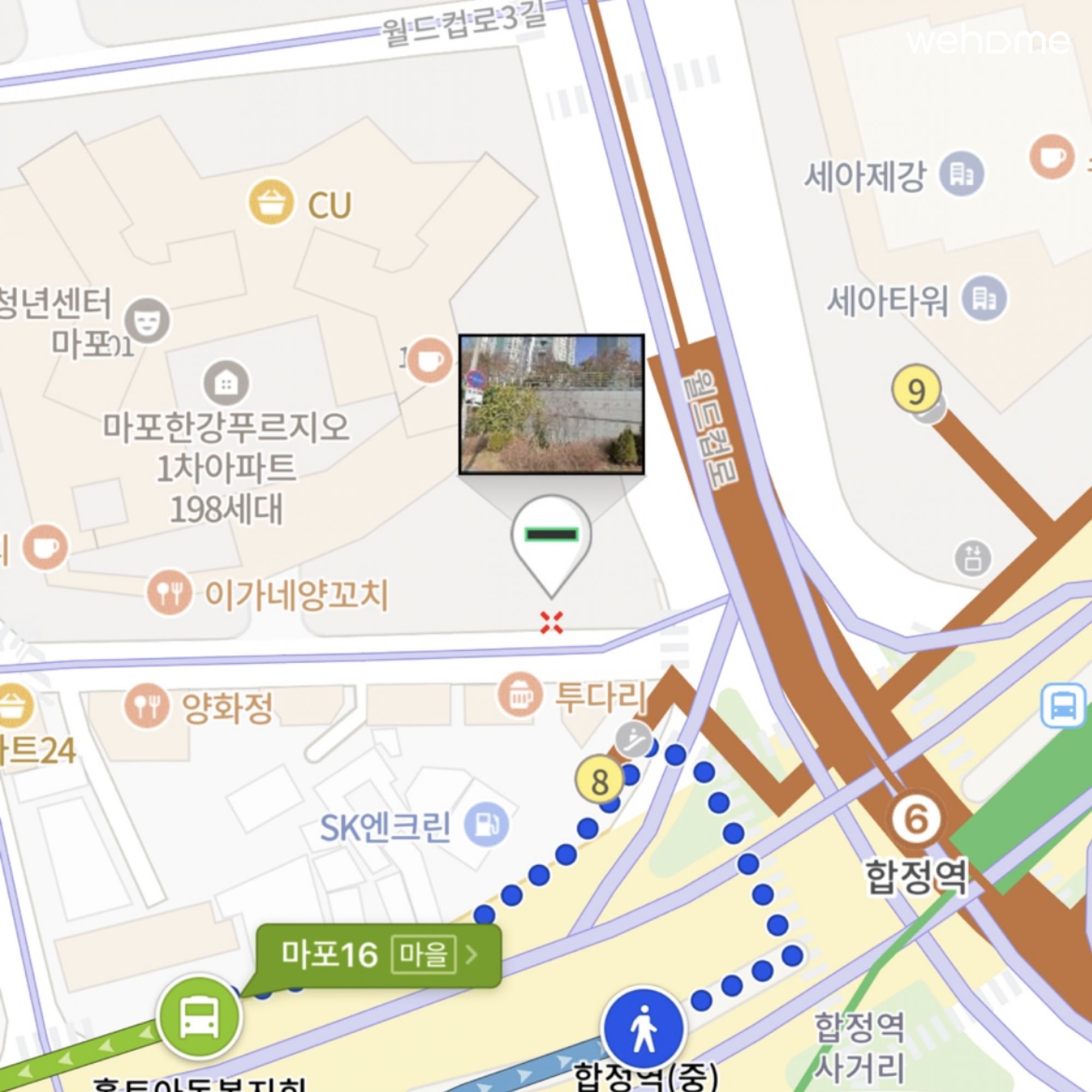The width and height of the screenshot is (1092, 1092).
Task: Open the 이가네양꼬치 restaurant marker
Action: click(x=169, y=594)
